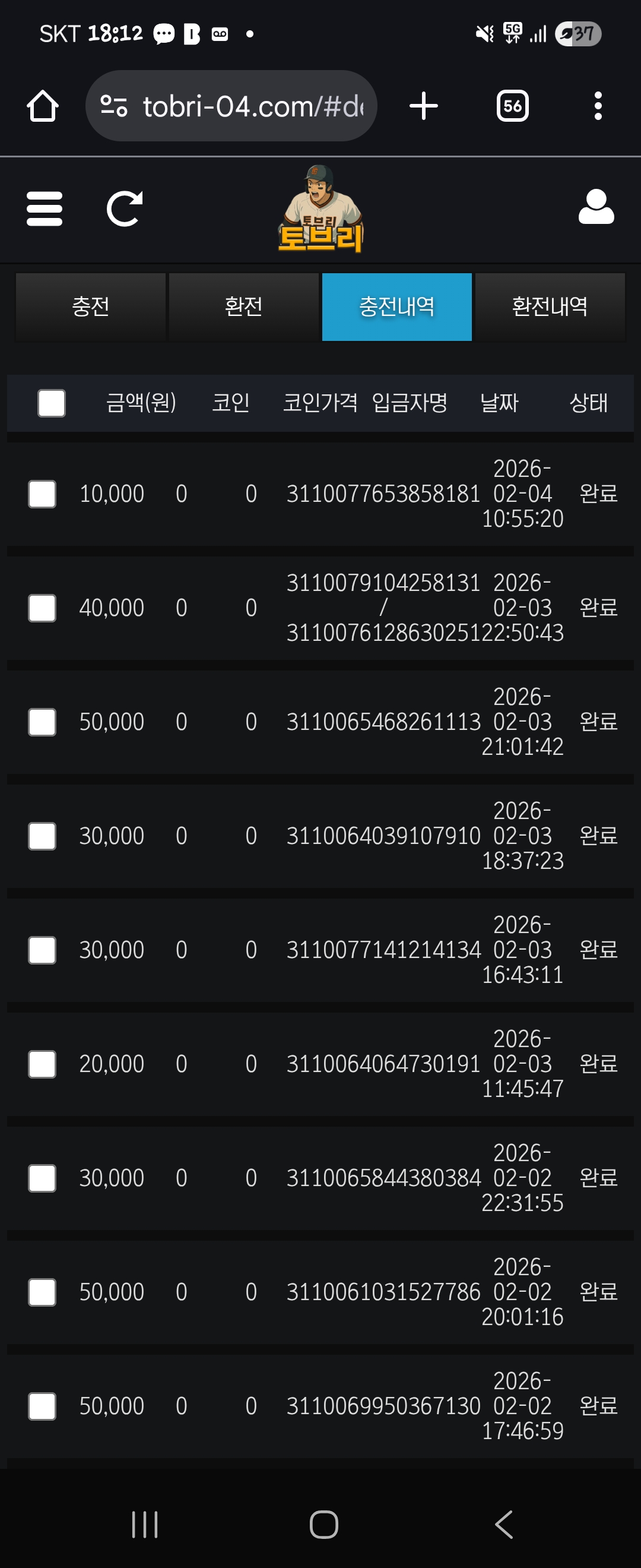Select the 30,000 deposit from 22:31:55

click(x=43, y=1178)
